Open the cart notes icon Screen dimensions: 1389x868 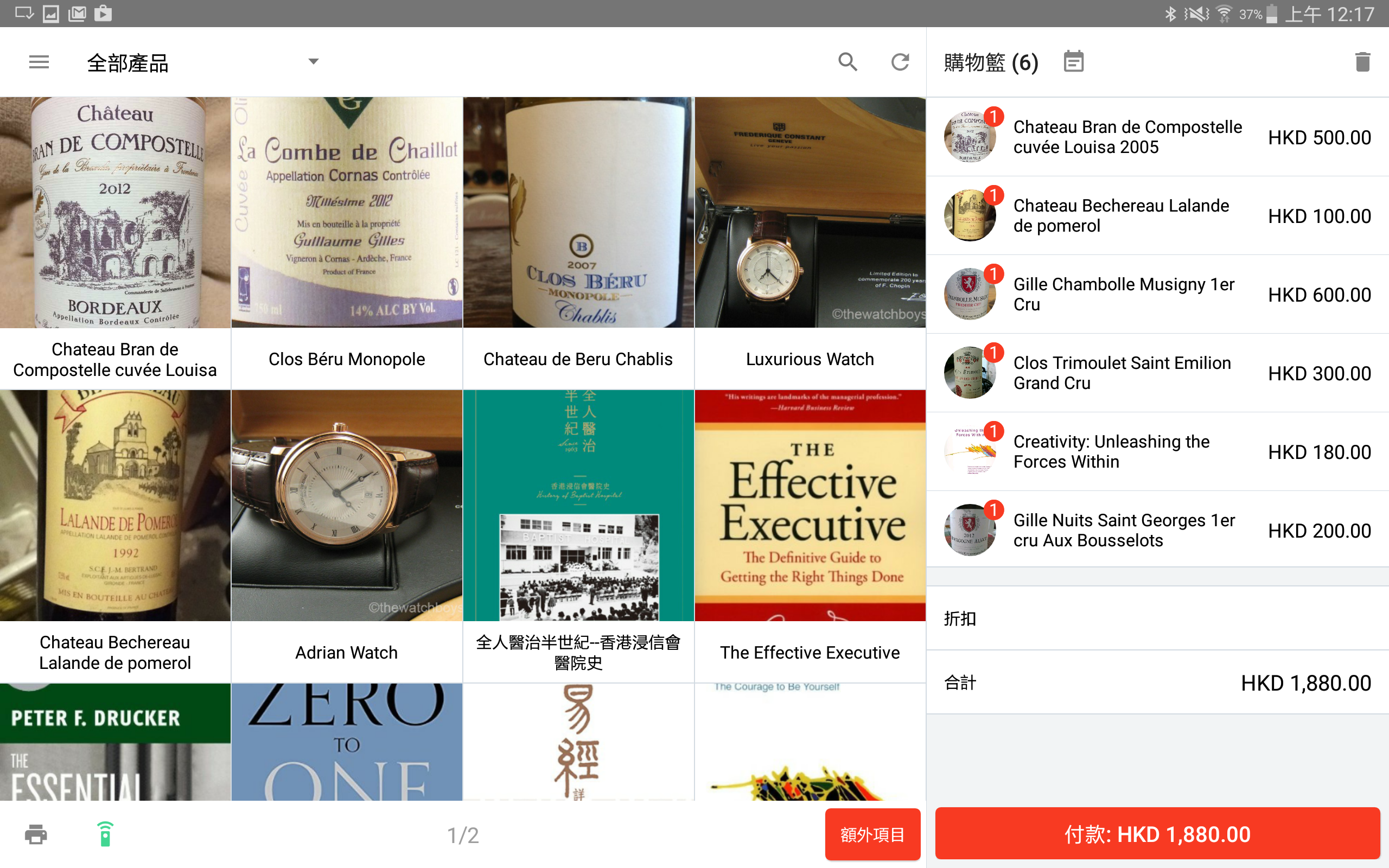click(1073, 61)
